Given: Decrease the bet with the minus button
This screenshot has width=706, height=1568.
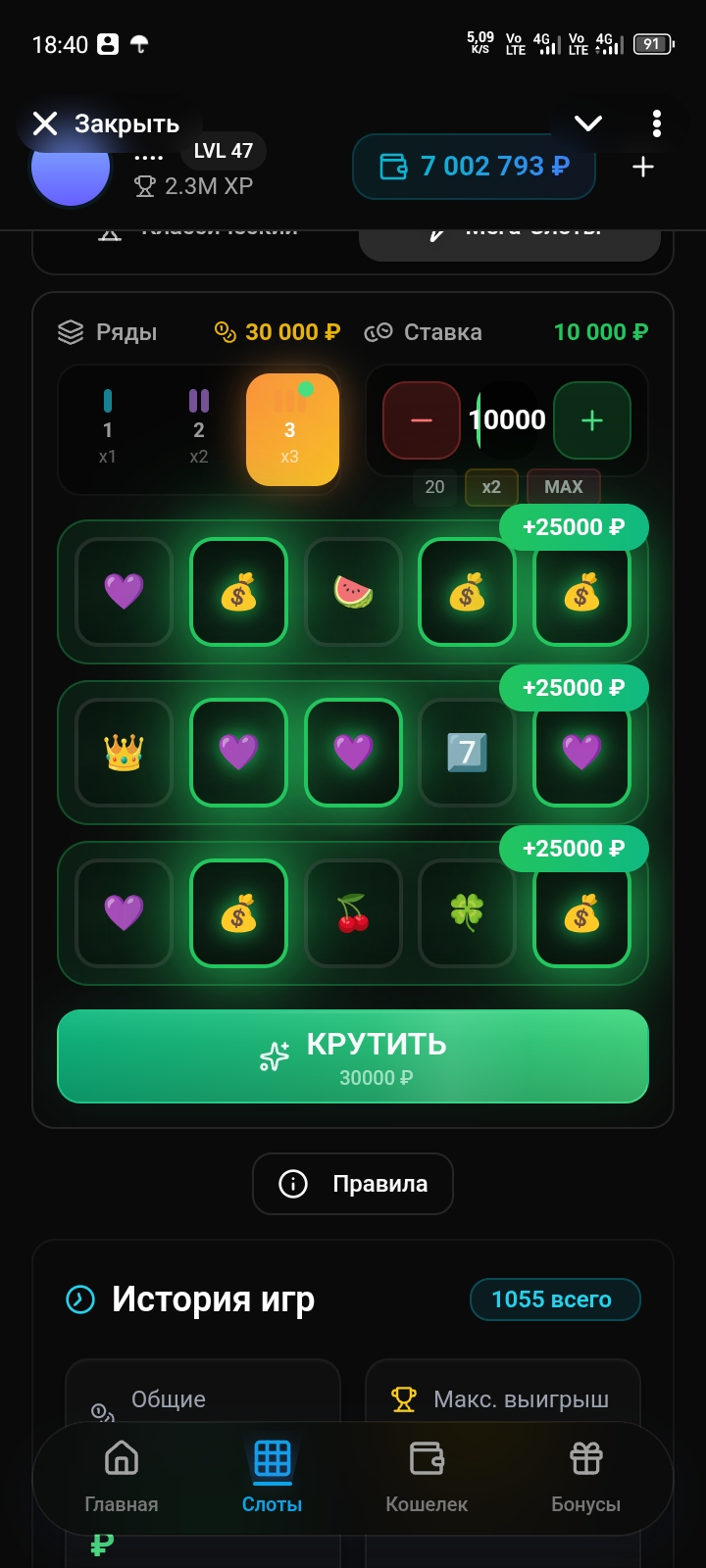Looking at the screenshot, I should click(422, 420).
